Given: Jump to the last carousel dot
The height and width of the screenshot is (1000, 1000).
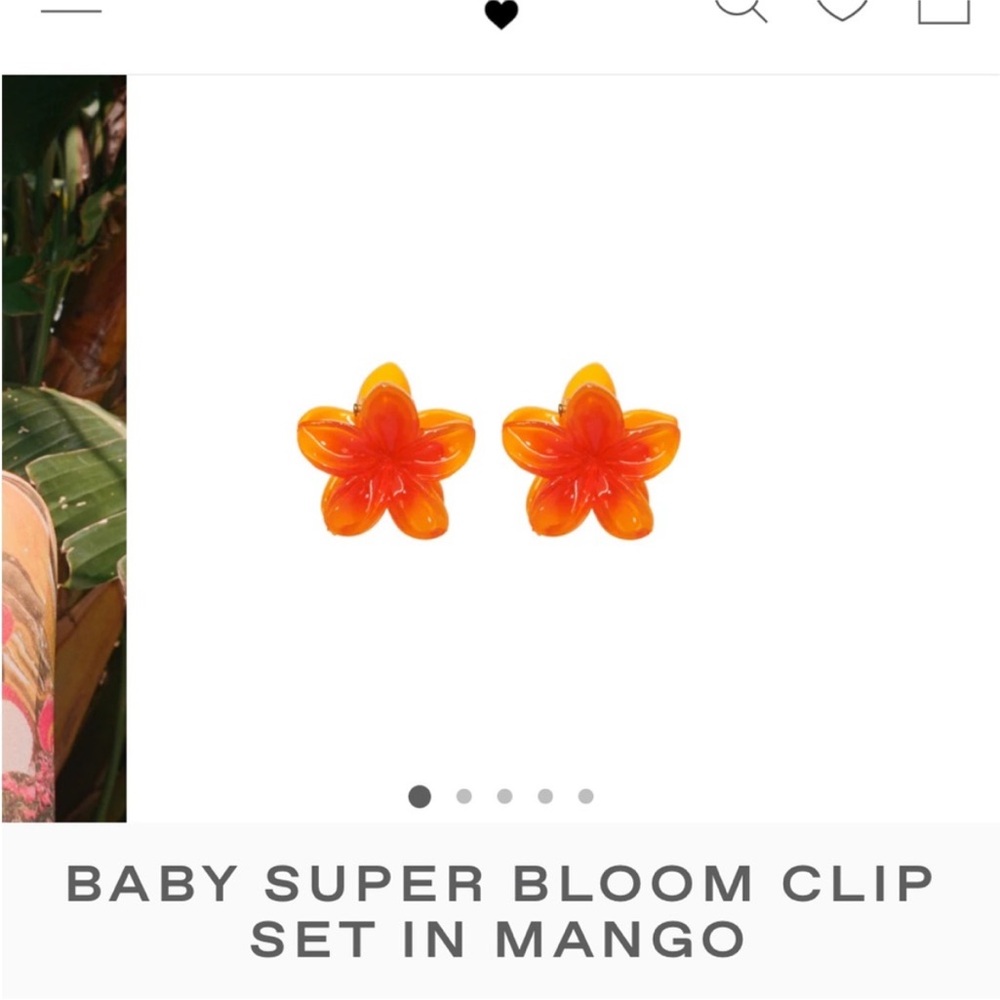Looking at the screenshot, I should point(586,796).
